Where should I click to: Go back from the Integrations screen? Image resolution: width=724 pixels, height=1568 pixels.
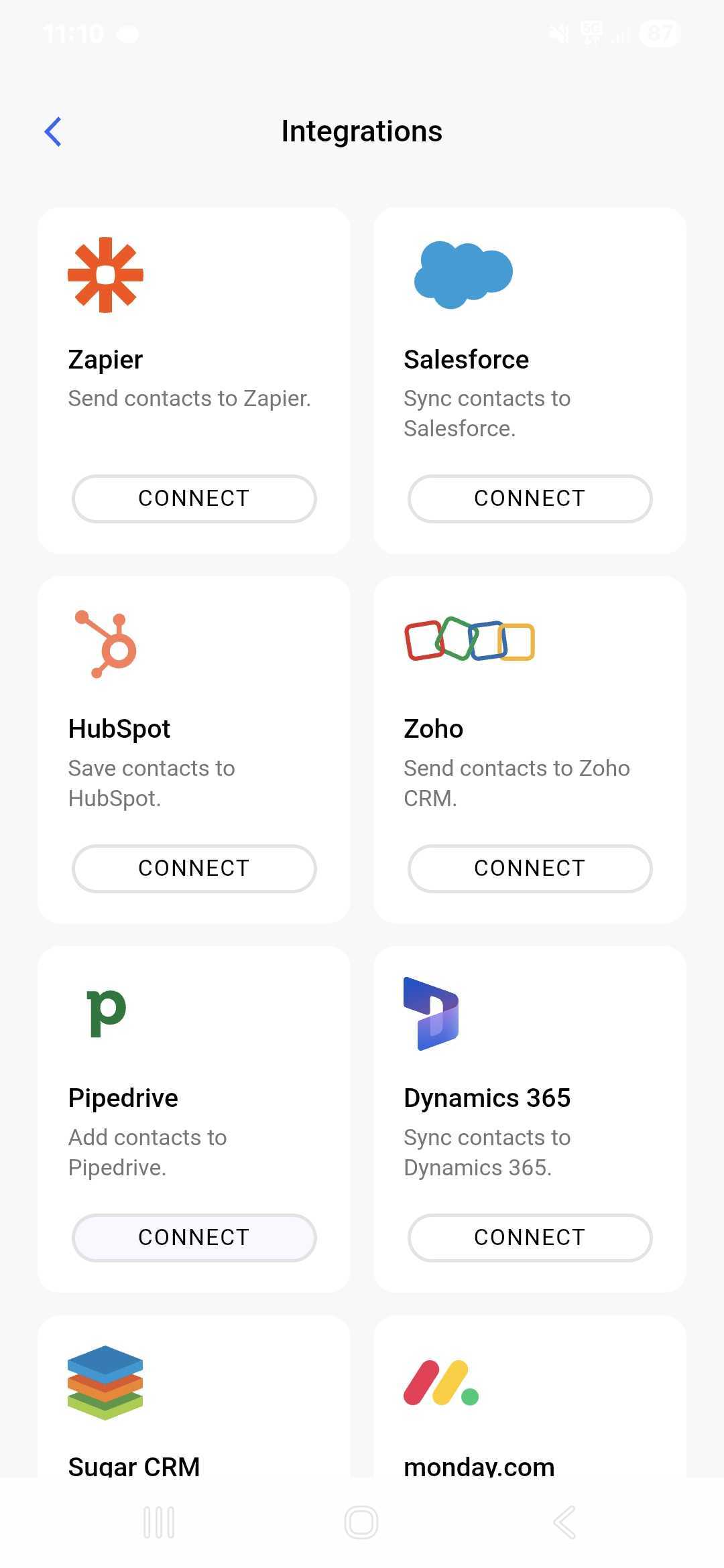click(x=53, y=131)
